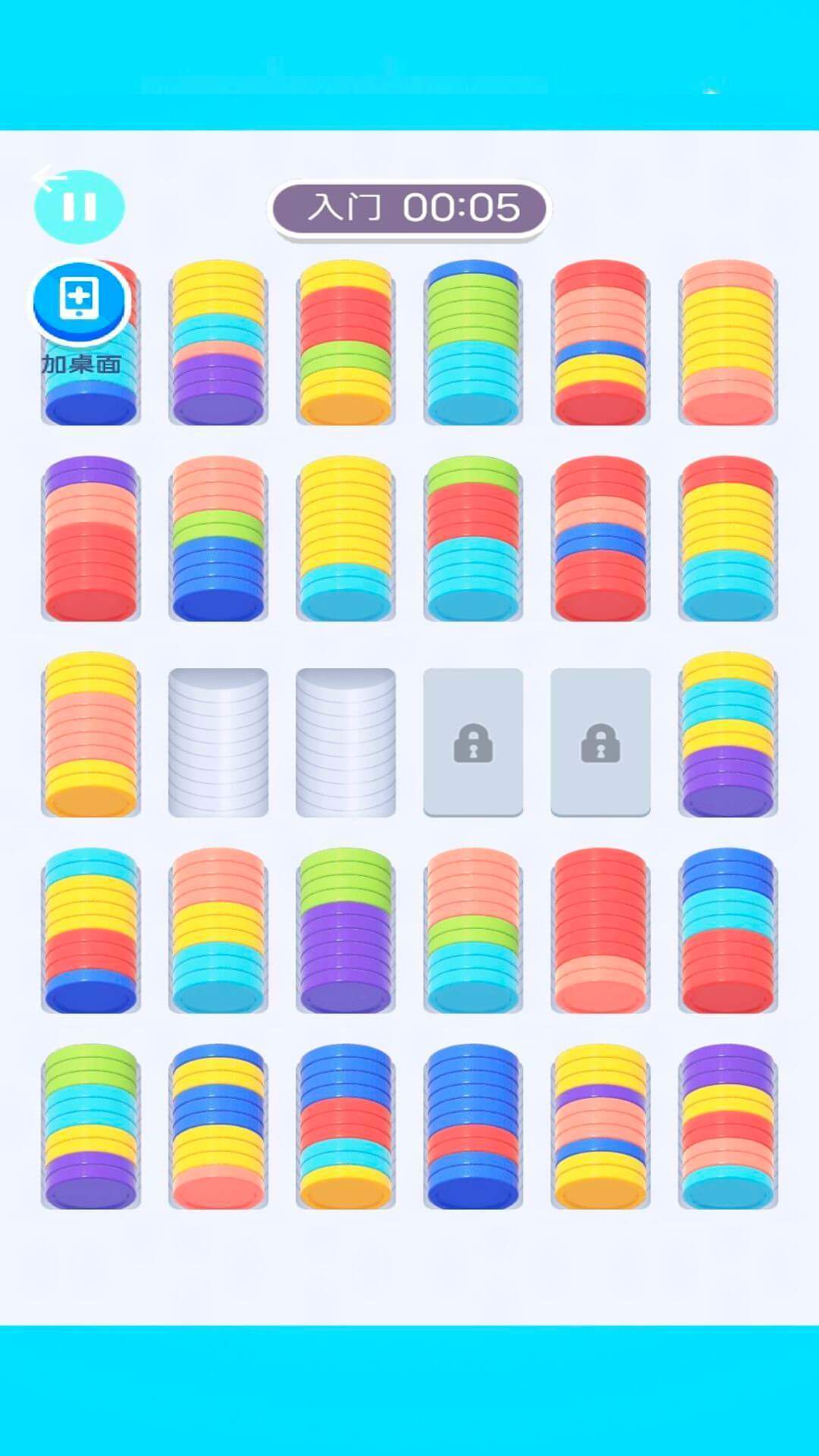Tap the green-topped stack over purple coins
This screenshot has height=1456, width=819.
345,930
